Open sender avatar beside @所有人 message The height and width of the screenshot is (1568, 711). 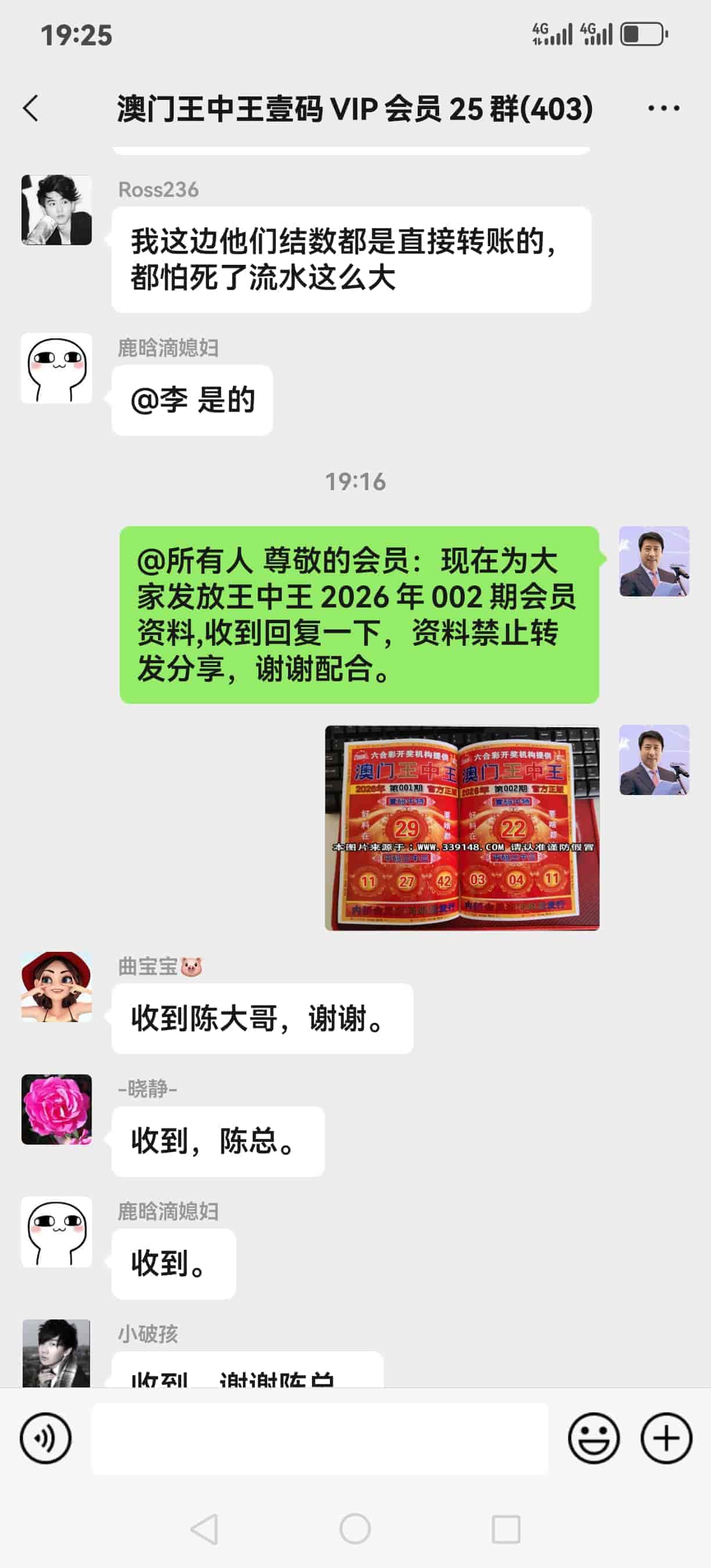coord(655,561)
